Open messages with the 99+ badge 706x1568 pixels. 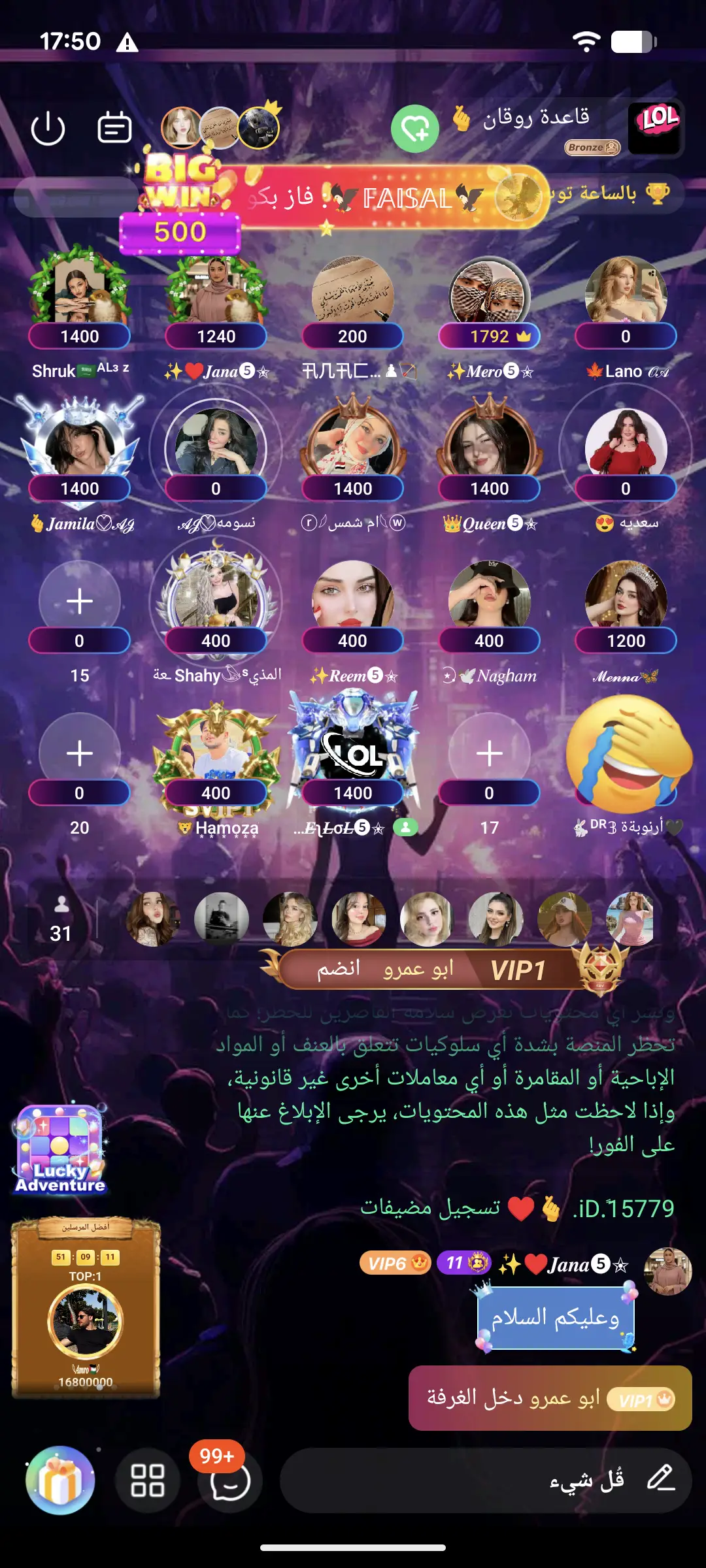coord(229,1479)
